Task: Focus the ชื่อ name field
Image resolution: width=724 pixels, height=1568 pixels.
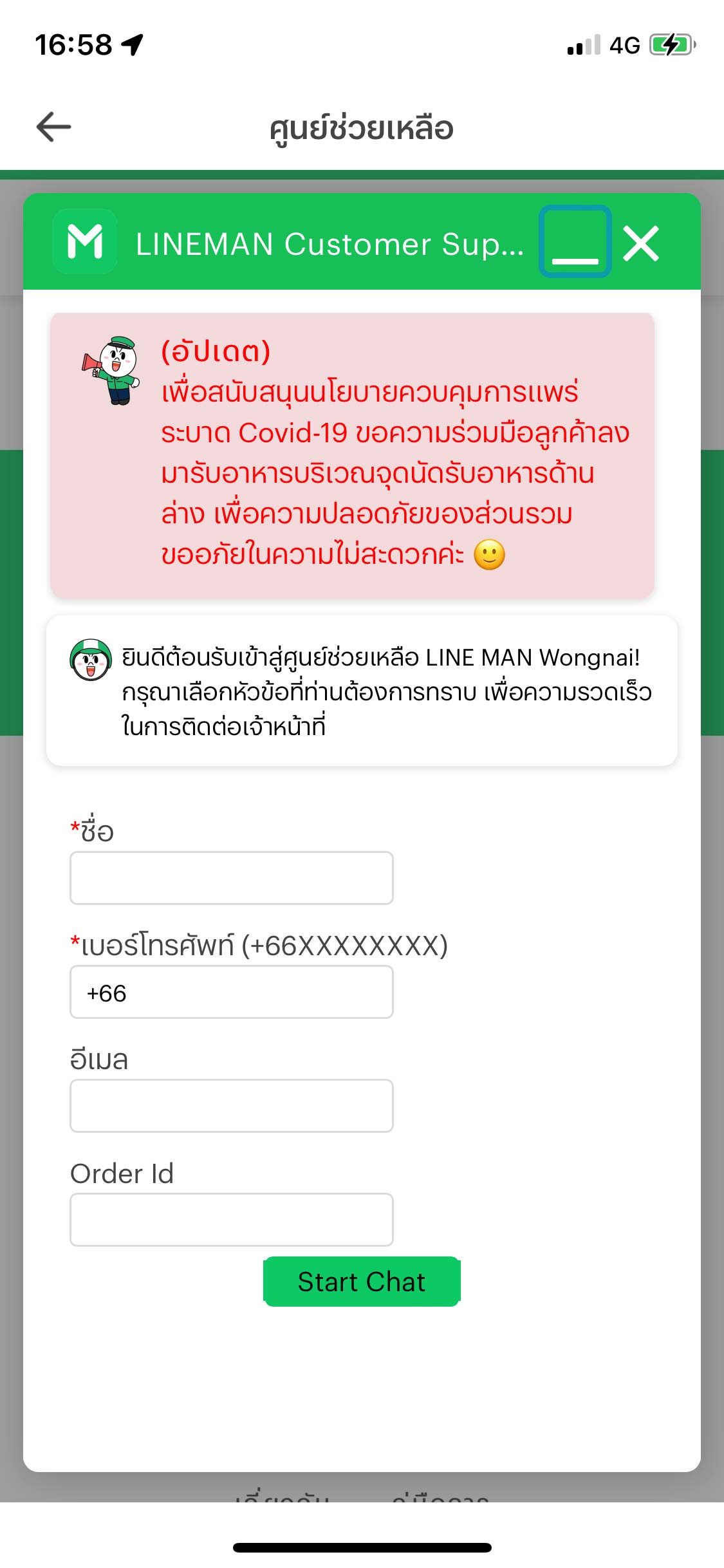Action: pyautogui.click(x=231, y=878)
